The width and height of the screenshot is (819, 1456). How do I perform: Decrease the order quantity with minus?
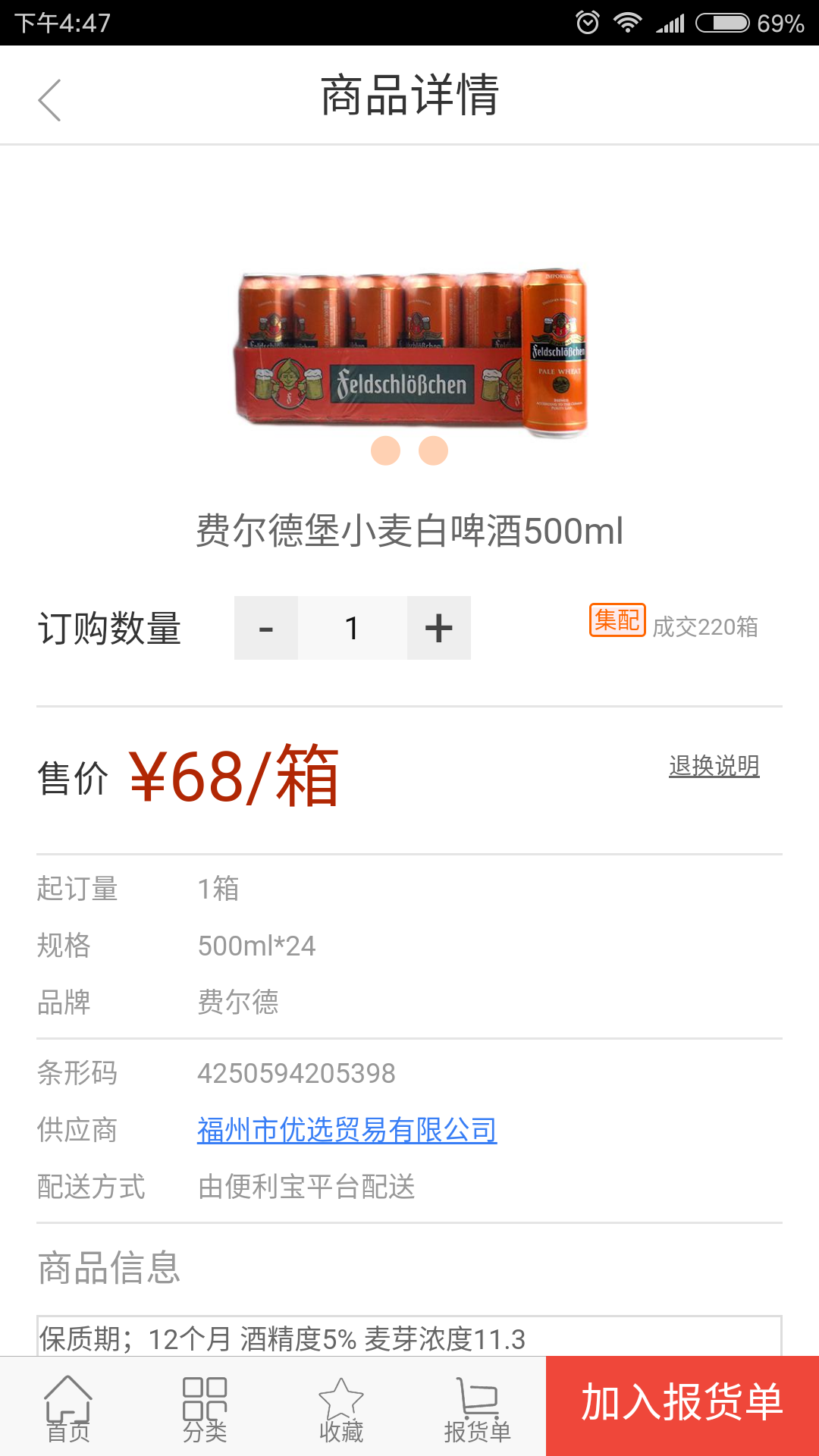click(266, 628)
